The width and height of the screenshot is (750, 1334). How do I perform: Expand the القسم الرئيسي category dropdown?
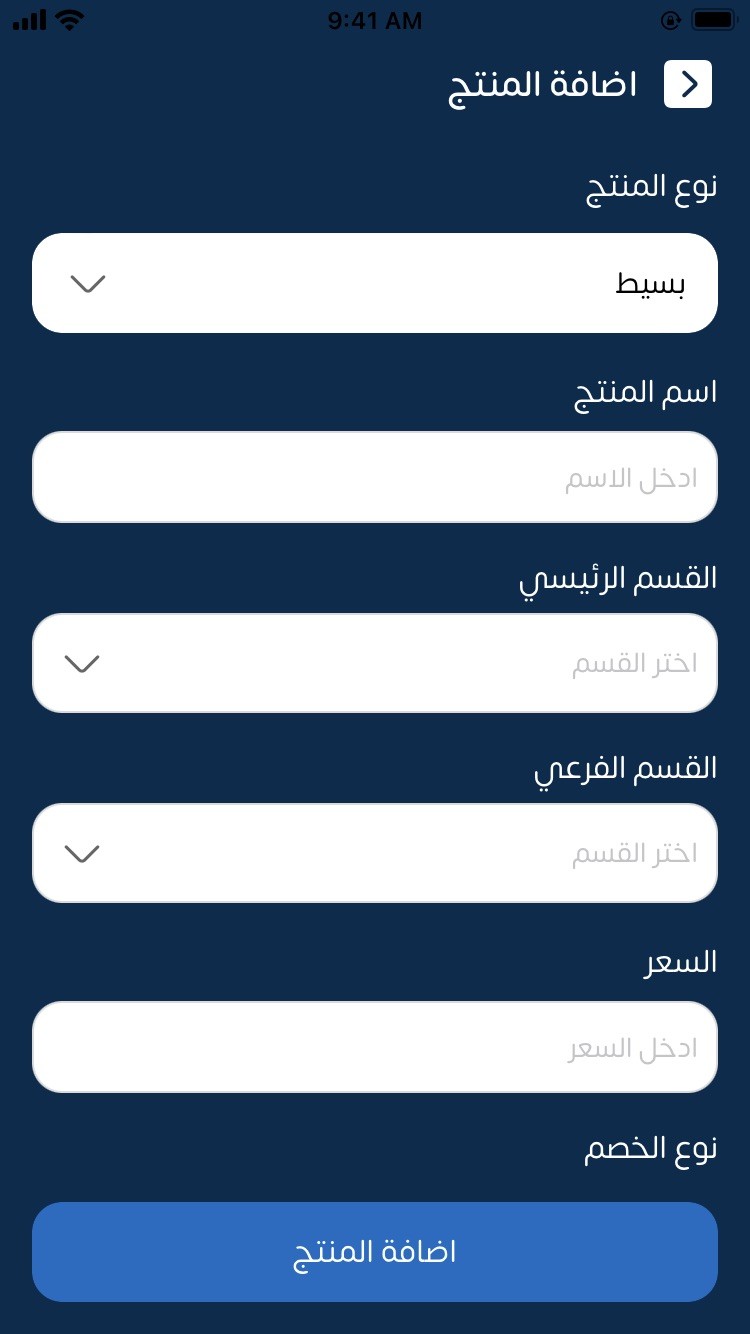coord(375,662)
